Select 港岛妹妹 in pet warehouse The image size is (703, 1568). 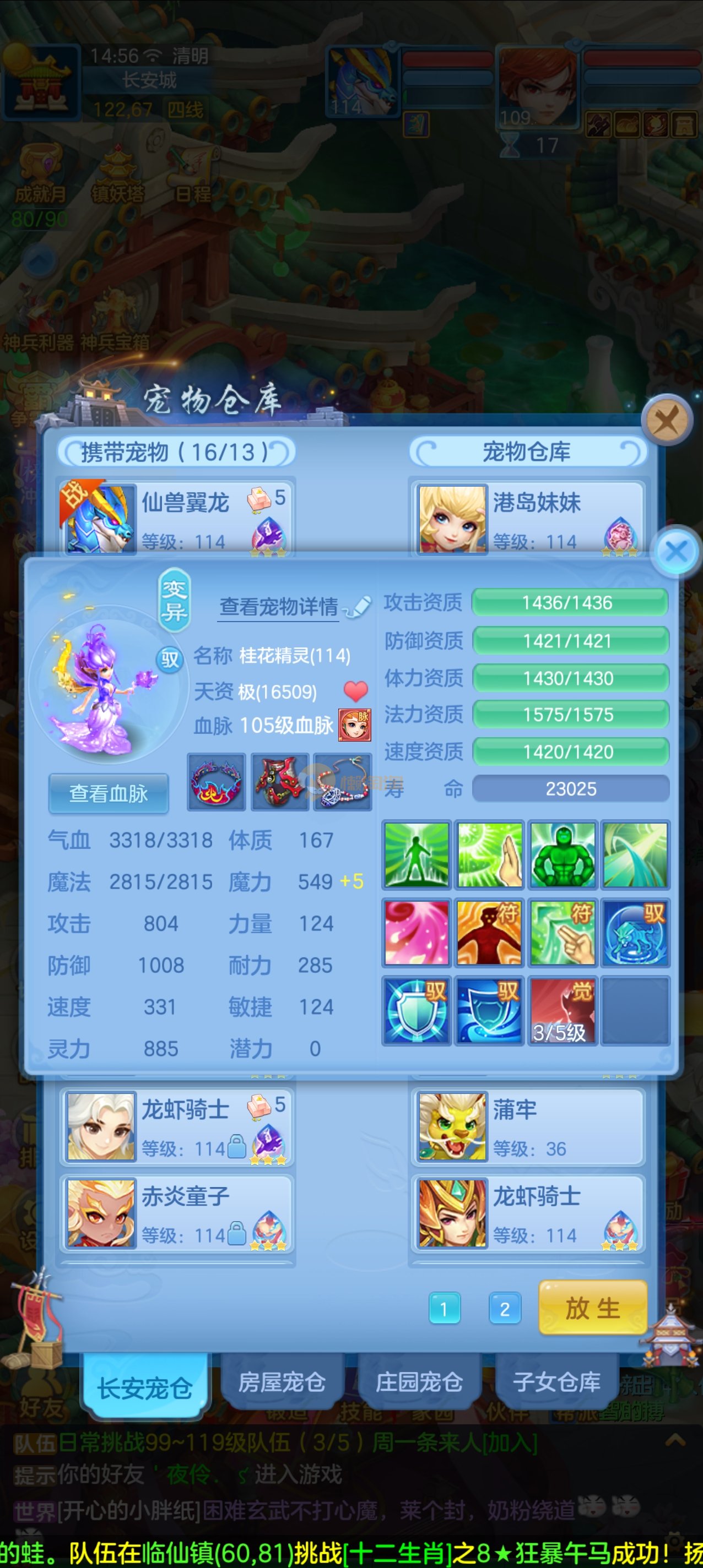pos(528,518)
